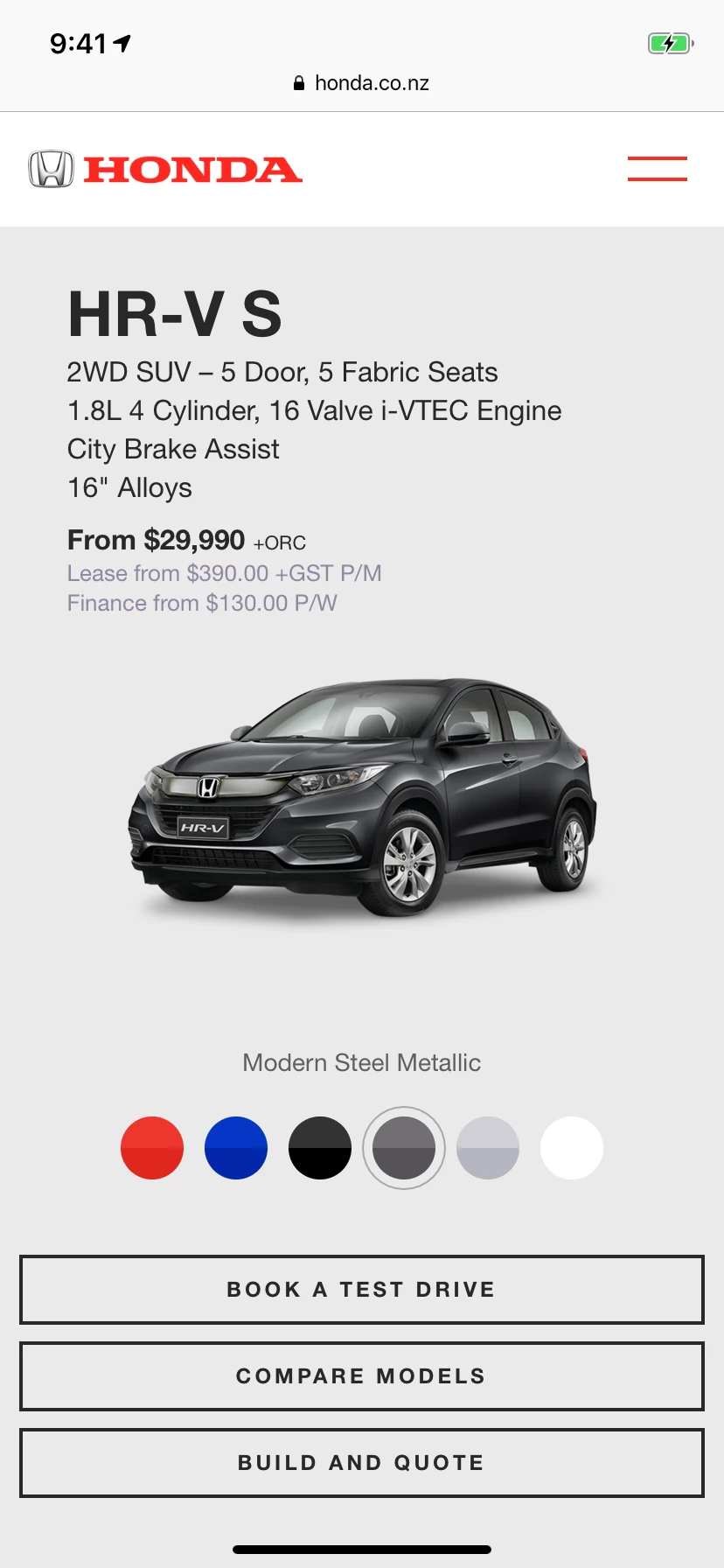Viewport: 724px width, 1568px height.
Task: Choose the light silver colour swatch
Action: click(488, 1148)
